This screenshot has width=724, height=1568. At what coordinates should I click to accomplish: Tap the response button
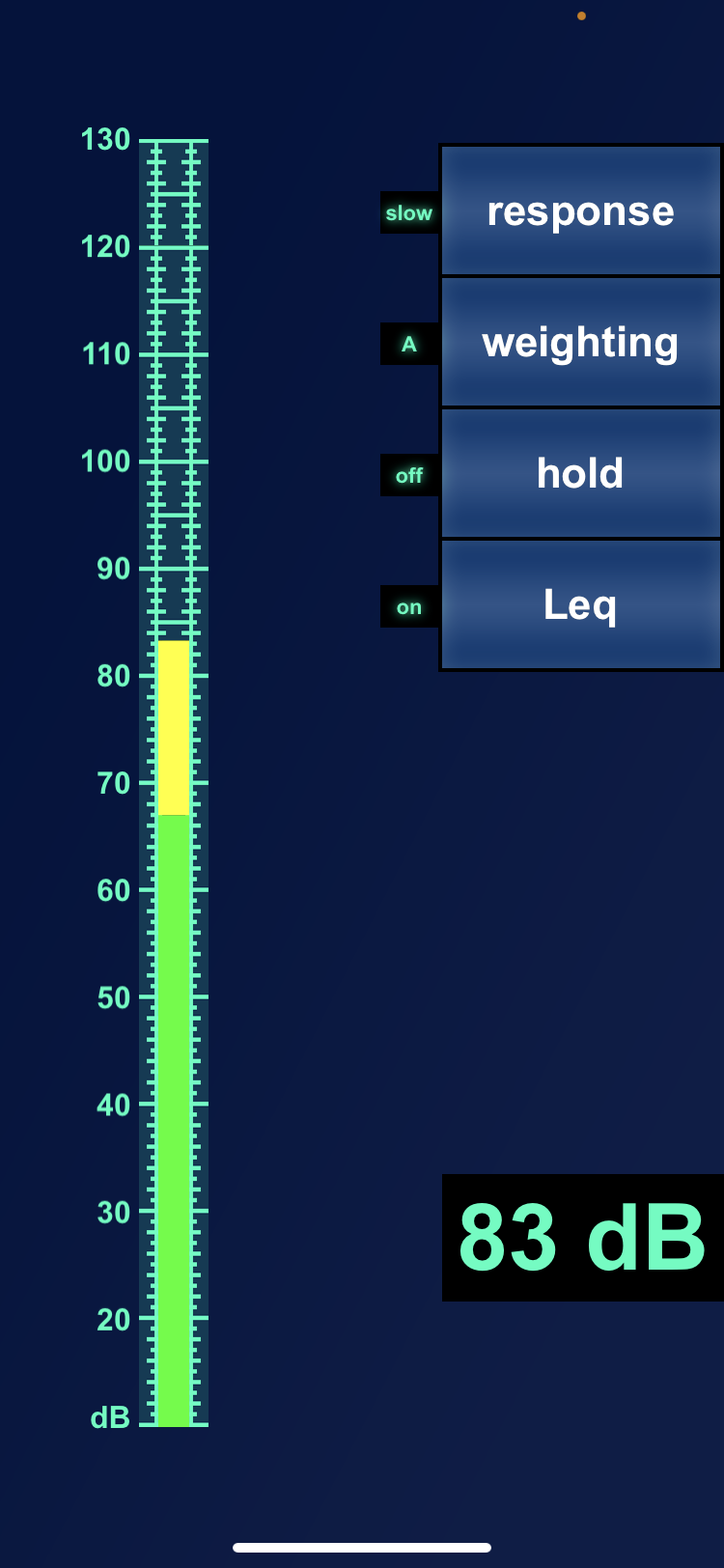coord(580,211)
